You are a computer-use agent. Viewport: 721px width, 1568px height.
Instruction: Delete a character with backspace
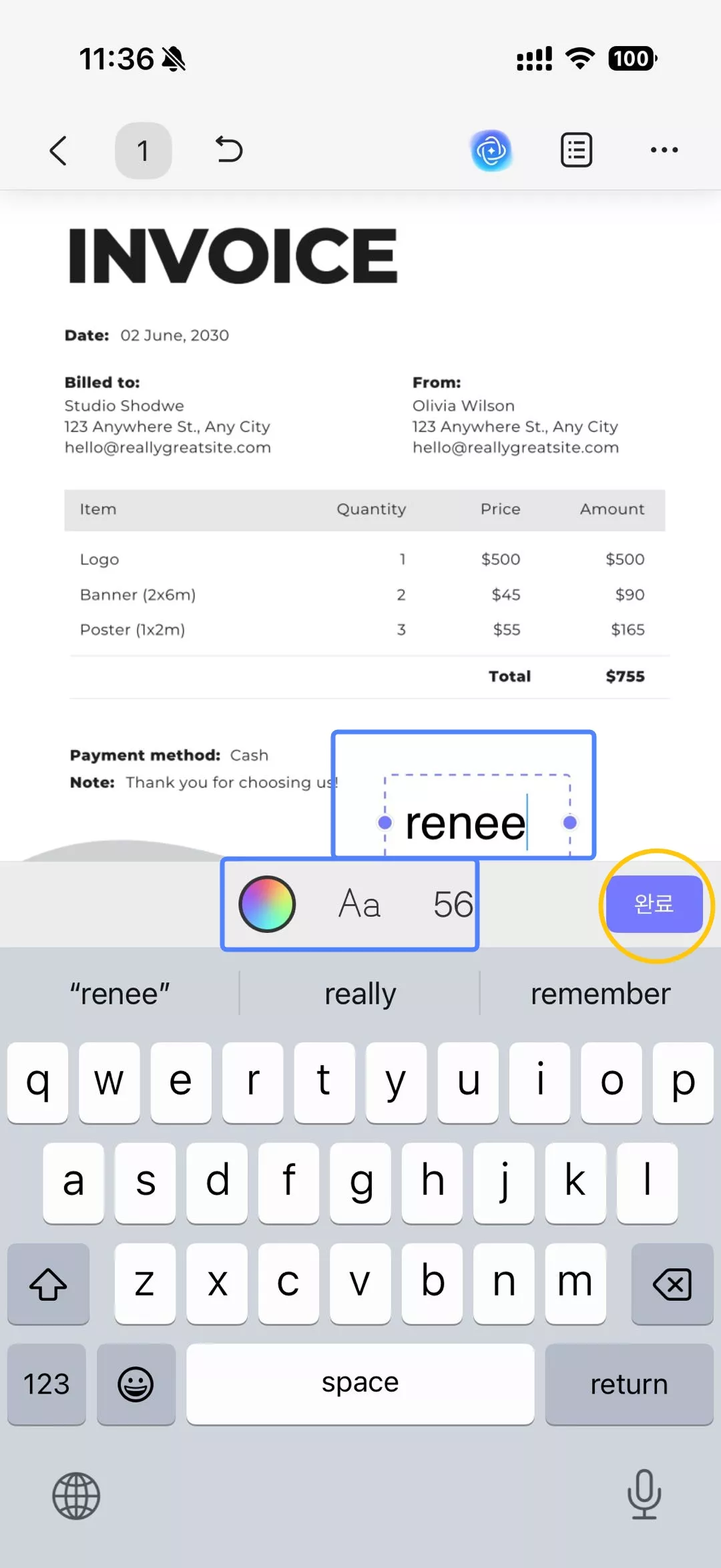point(672,1284)
